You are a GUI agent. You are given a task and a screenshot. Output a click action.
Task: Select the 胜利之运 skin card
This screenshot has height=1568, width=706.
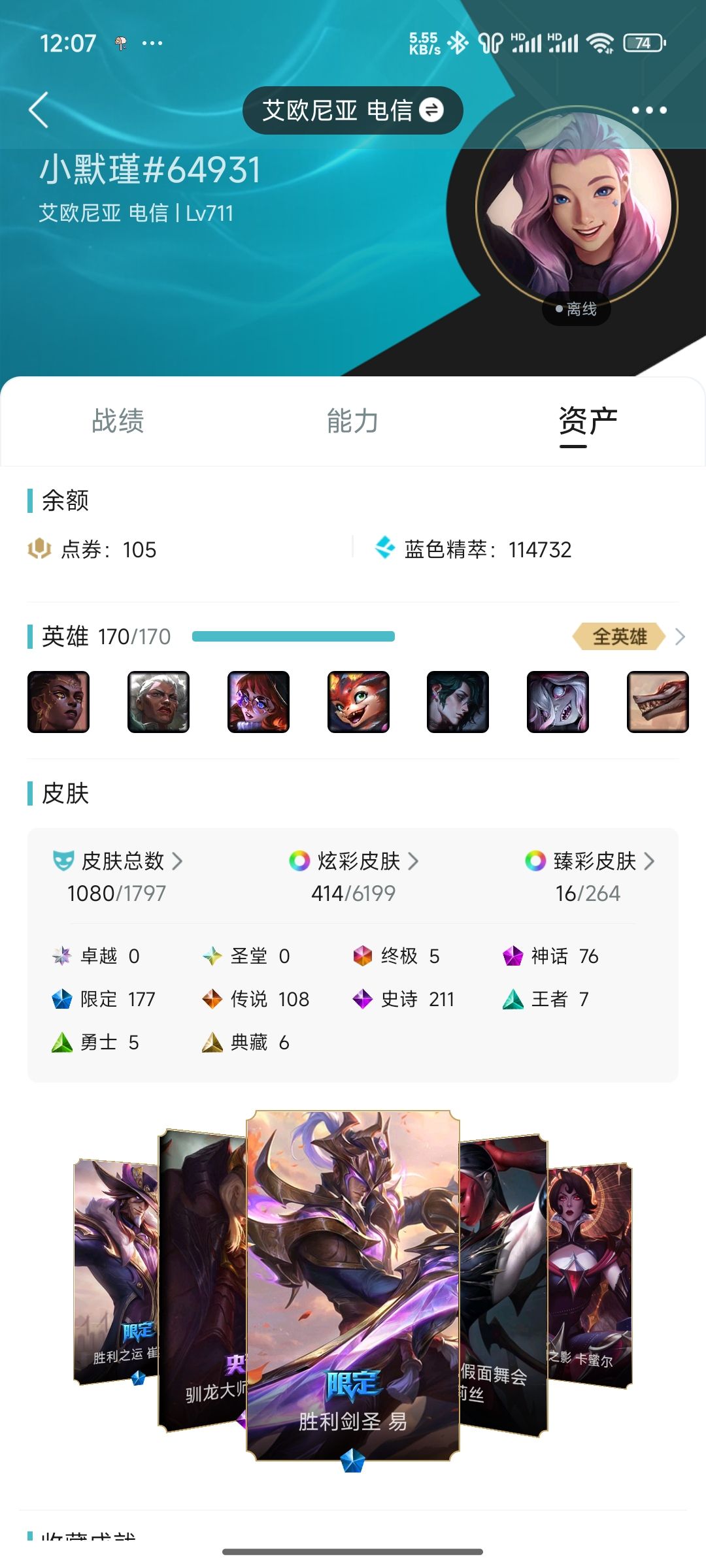pyautogui.click(x=116, y=1271)
